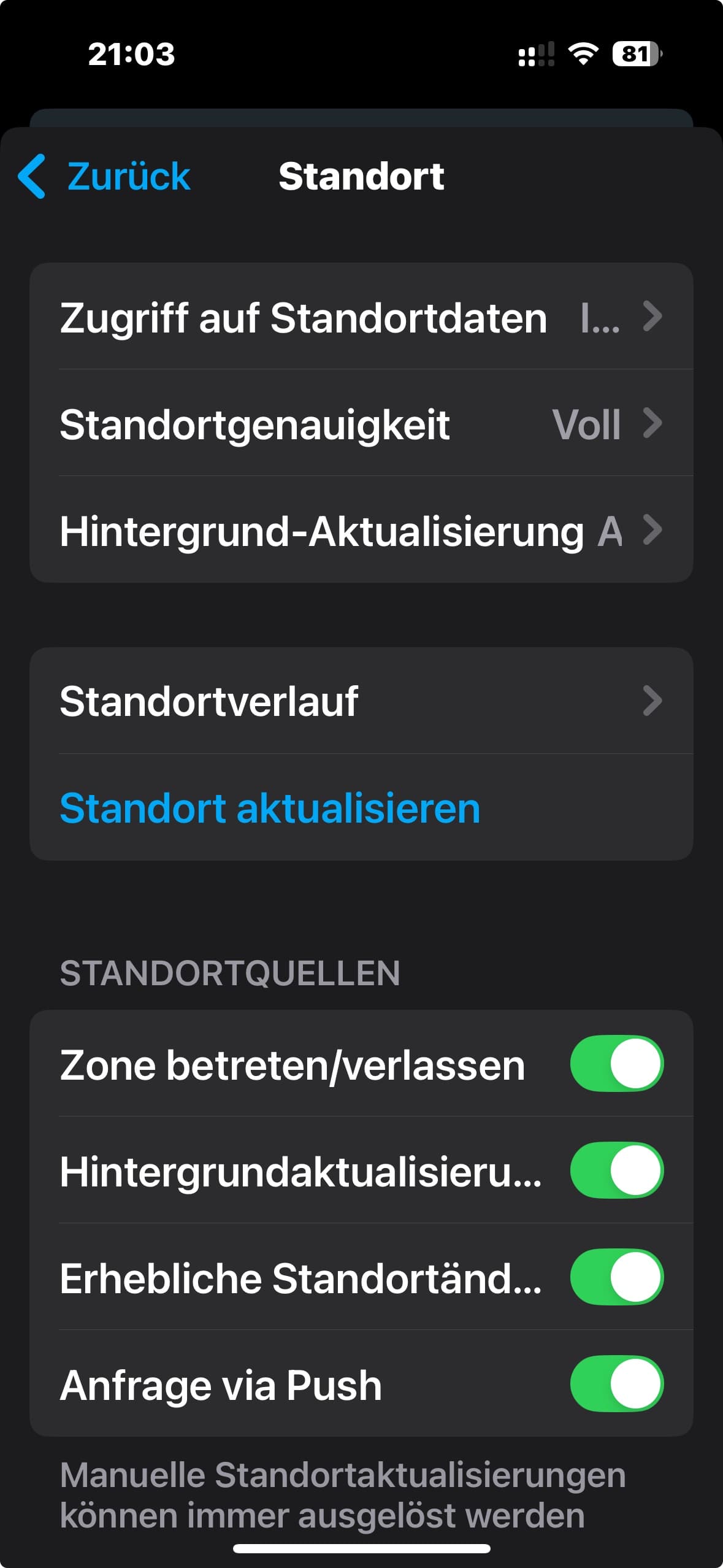Go back with the Zurück button

point(104,176)
